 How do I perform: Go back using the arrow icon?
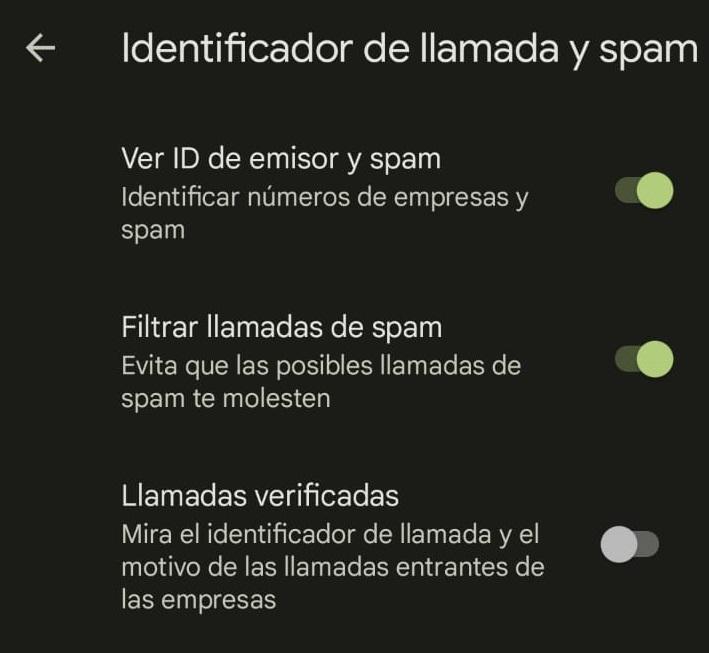coord(41,49)
